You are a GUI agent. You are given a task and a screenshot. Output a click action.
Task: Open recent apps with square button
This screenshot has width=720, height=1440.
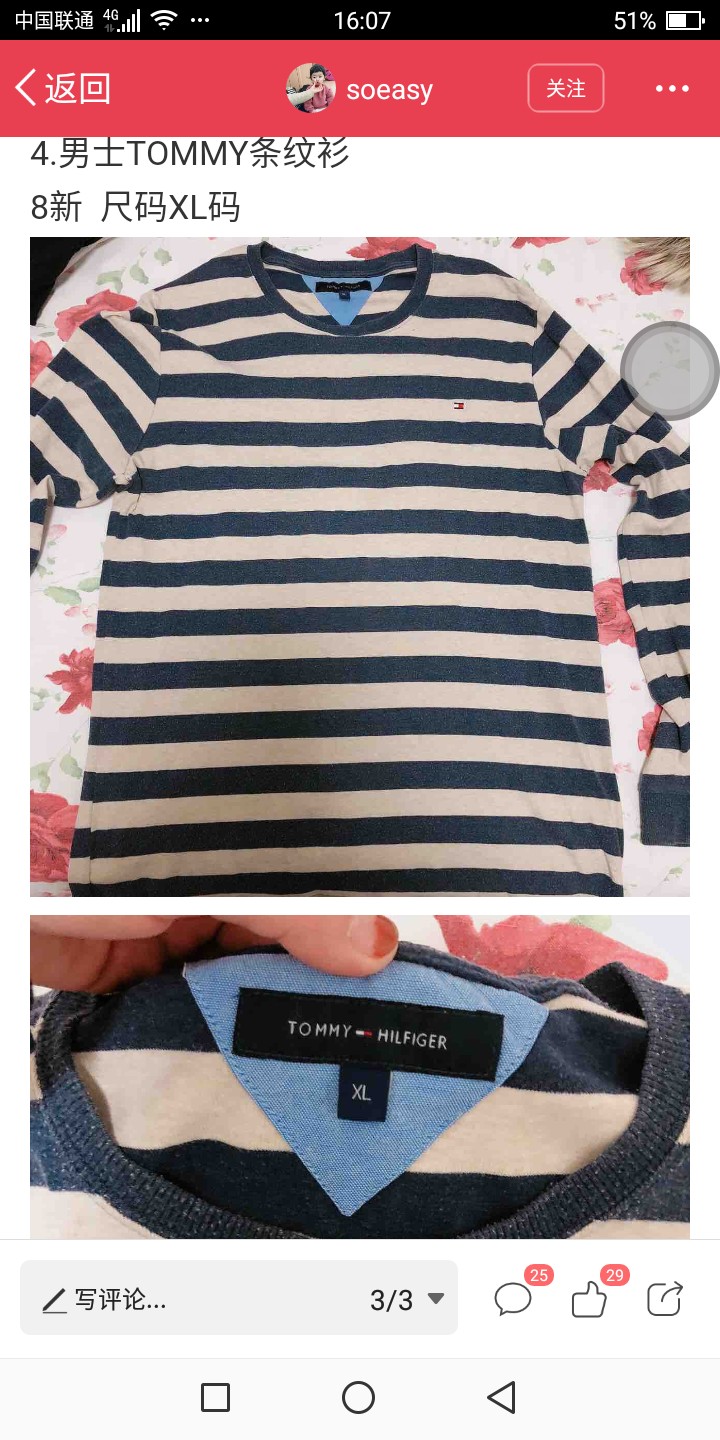pyautogui.click(x=215, y=1397)
